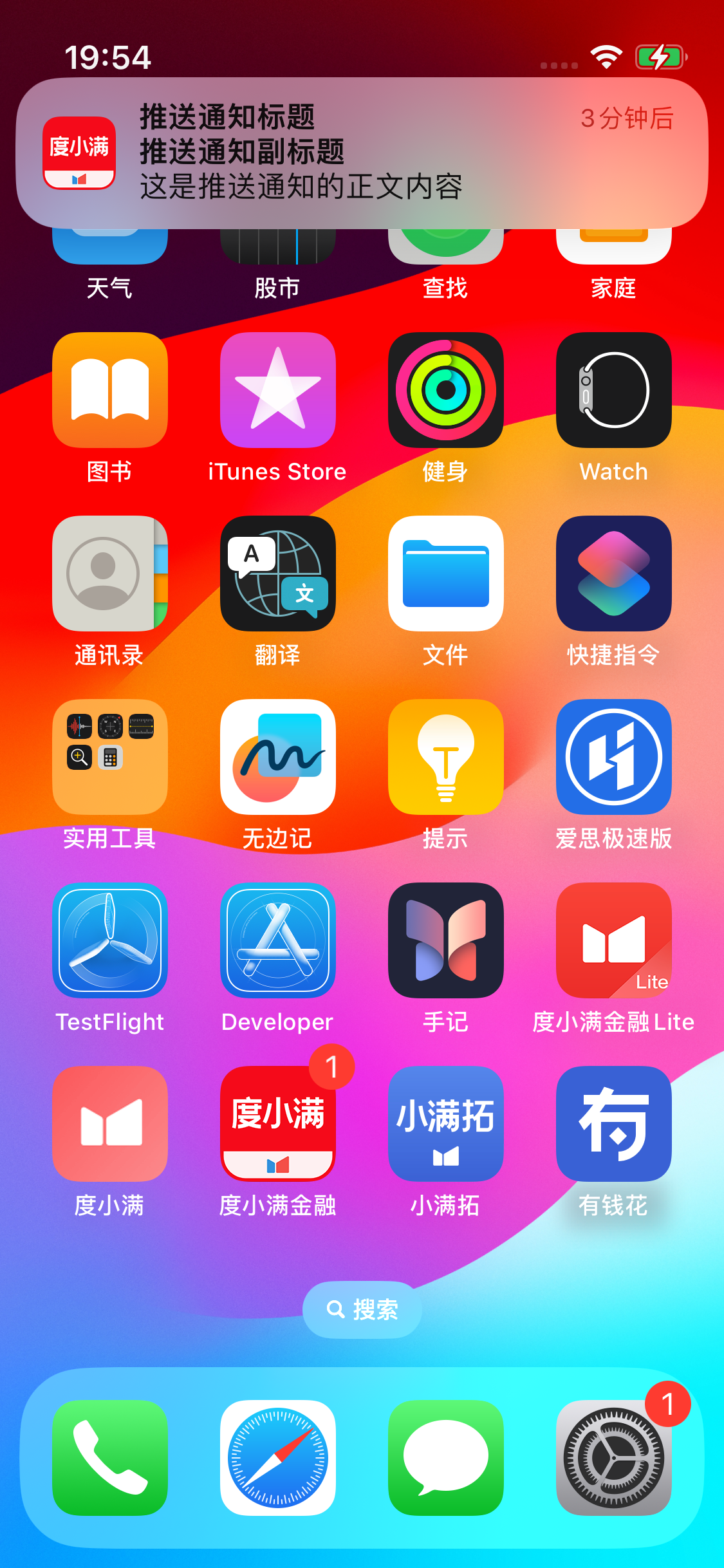Screen dimensions: 724x1568
Task: Open the Watch app
Action: pyautogui.click(x=613, y=390)
